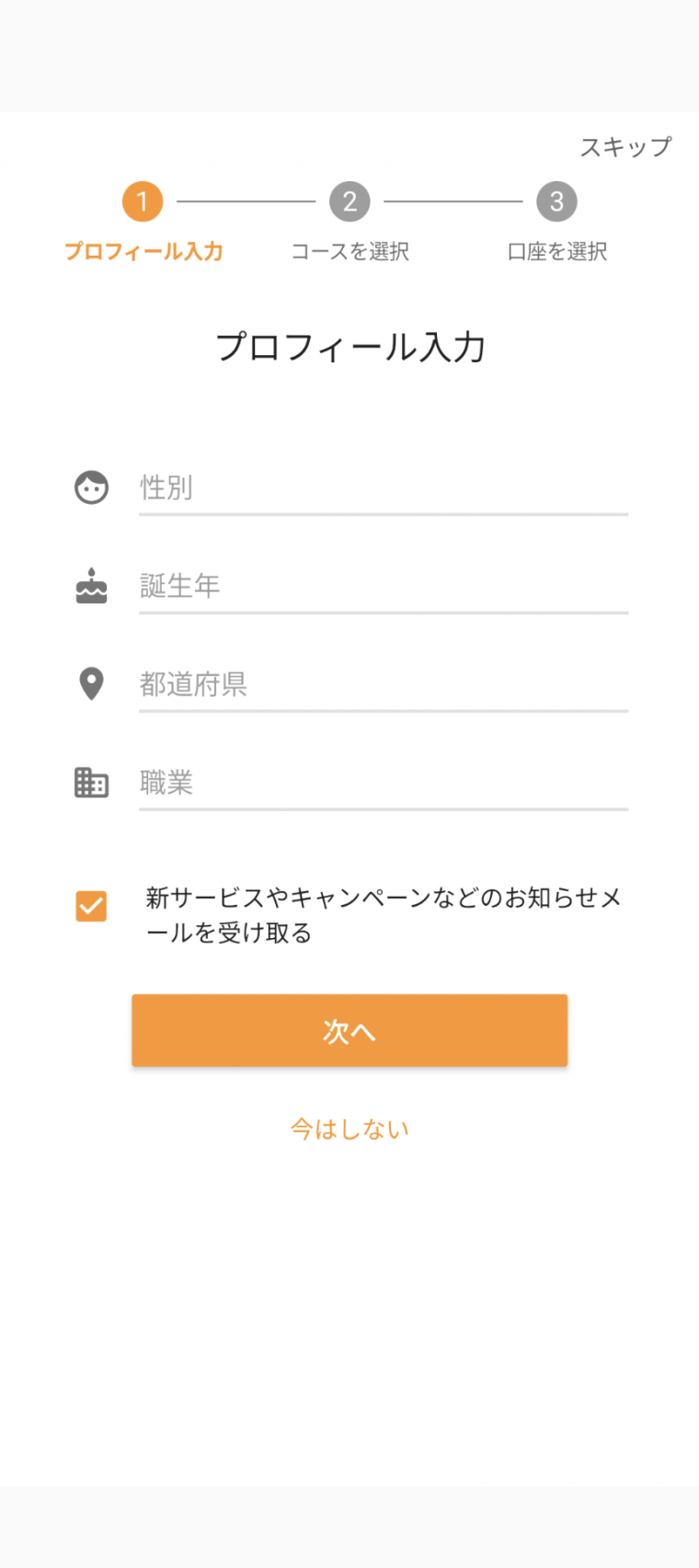Click the building icon beside 職業
Image resolution: width=699 pixels, height=1568 pixels.
pos(91,783)
